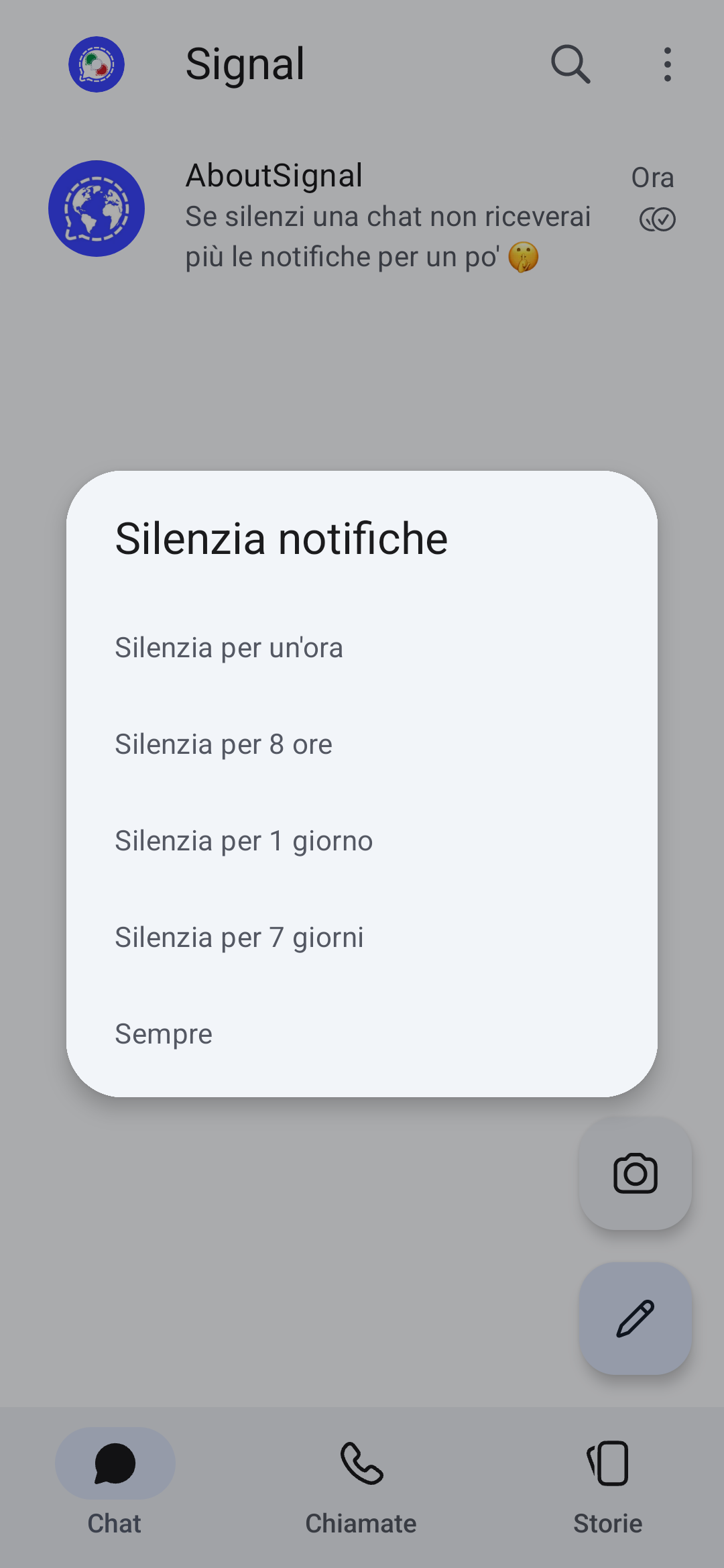The height and width of the screenshot is (1568, 724).
Task: Open the search icon
Action: click(x=570, y=64)
